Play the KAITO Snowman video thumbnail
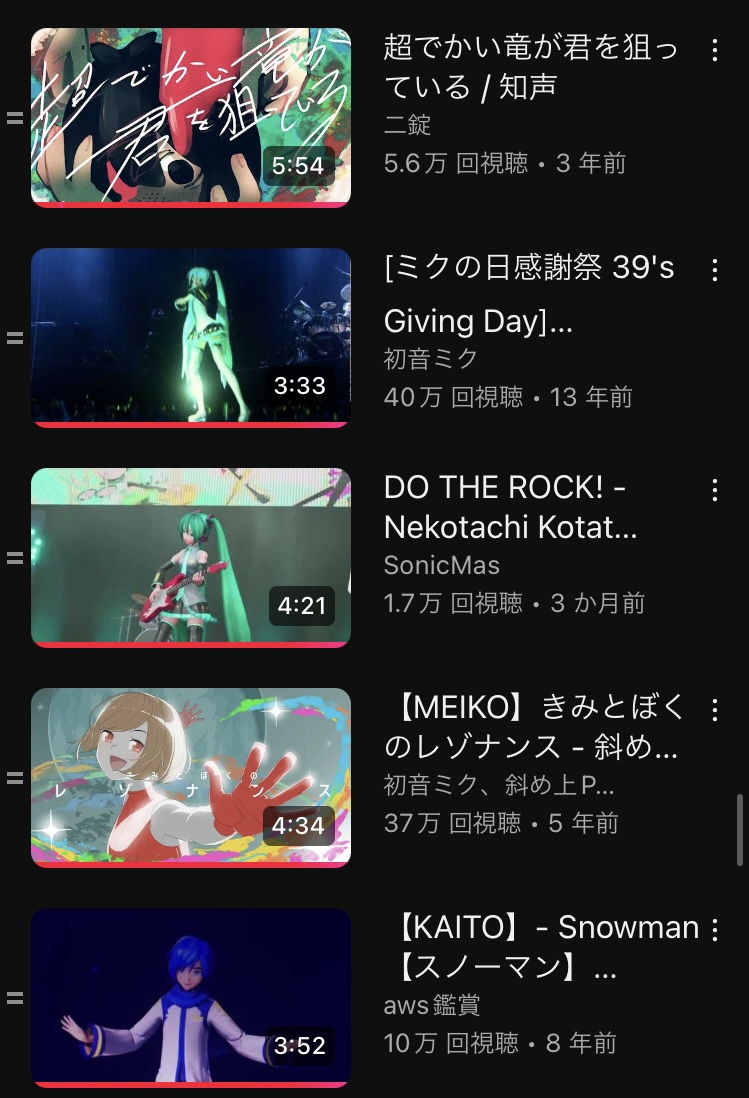This screenshot has width=749, height=1098. click(x=190, y=997)
